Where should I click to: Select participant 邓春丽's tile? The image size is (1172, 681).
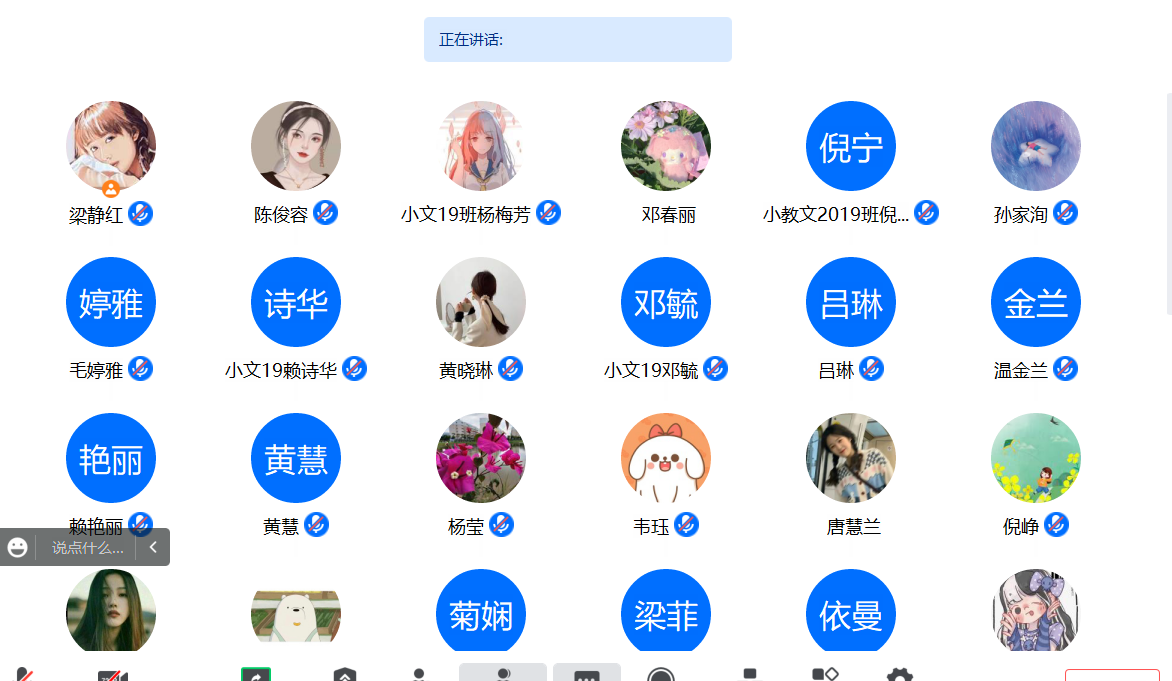pos(666,146)
